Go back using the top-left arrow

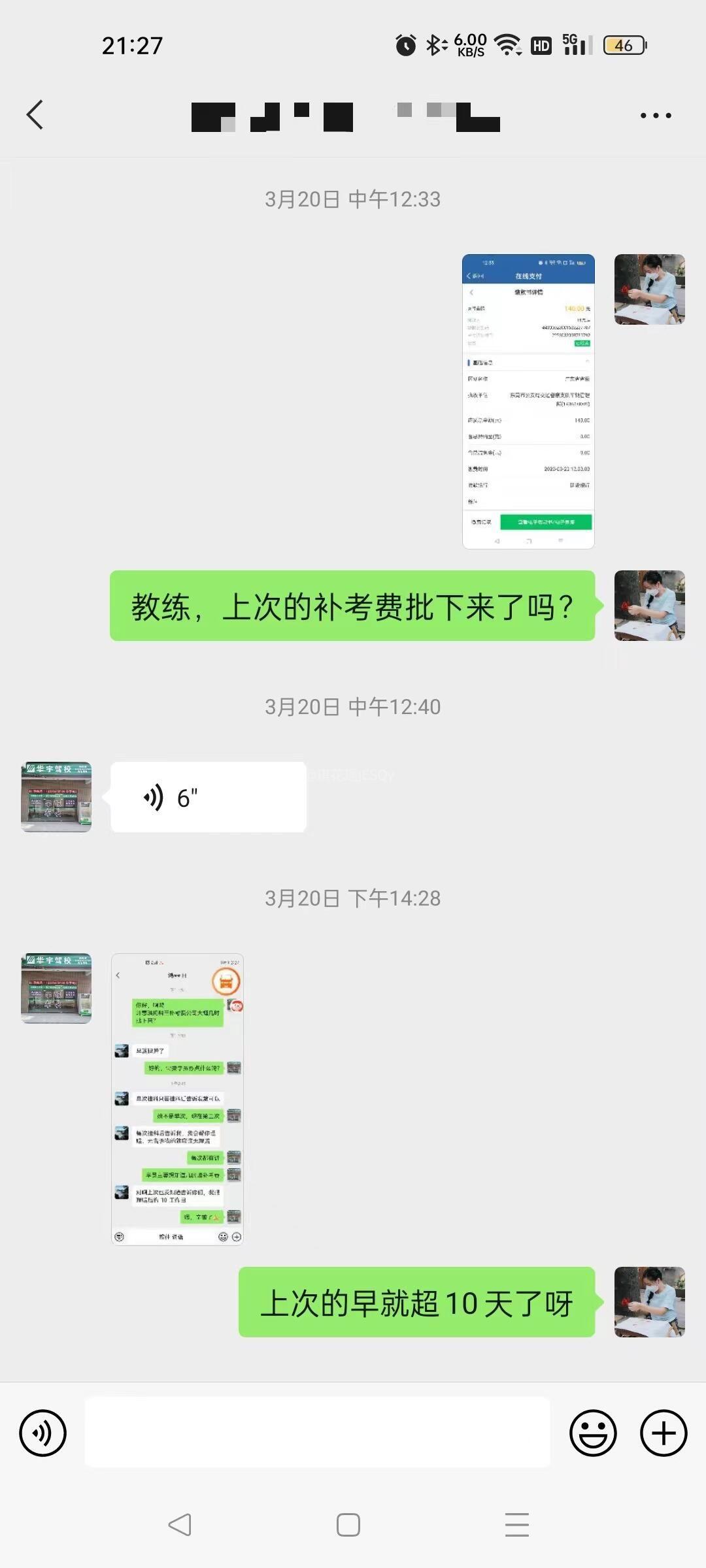pos(35,115)
